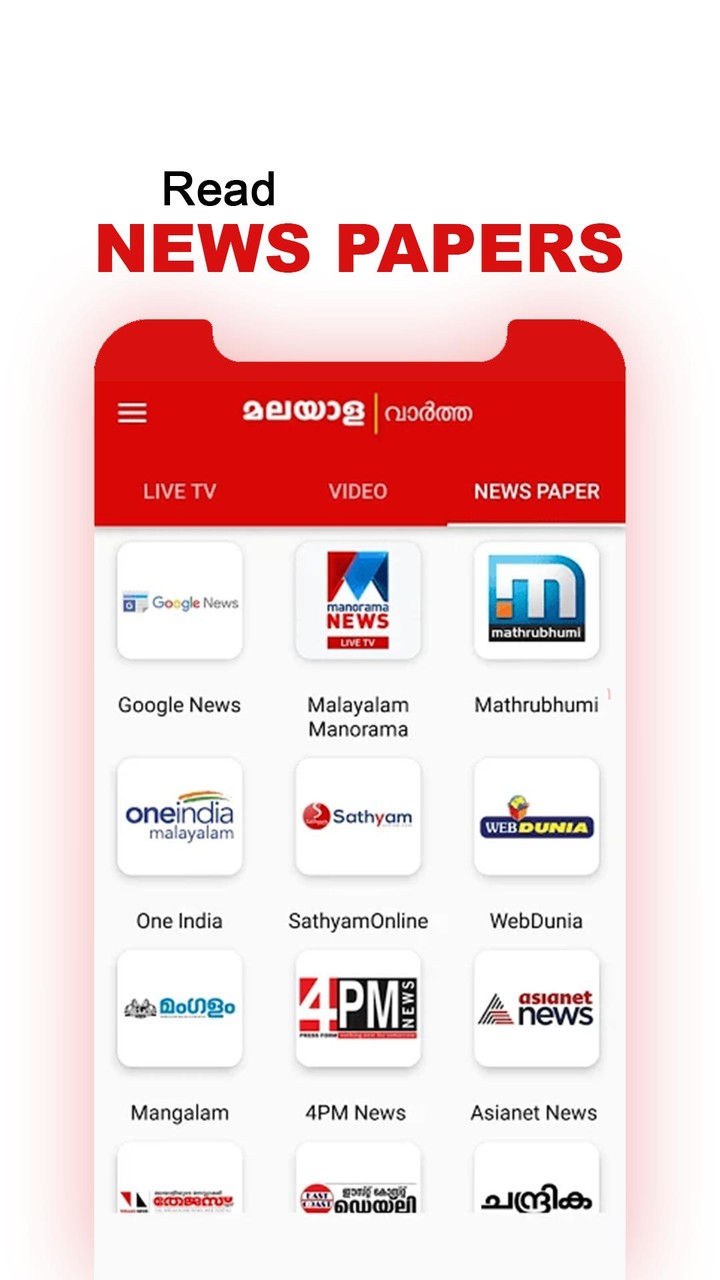Open the WebDunia newspaper icon

pos(536,817)
